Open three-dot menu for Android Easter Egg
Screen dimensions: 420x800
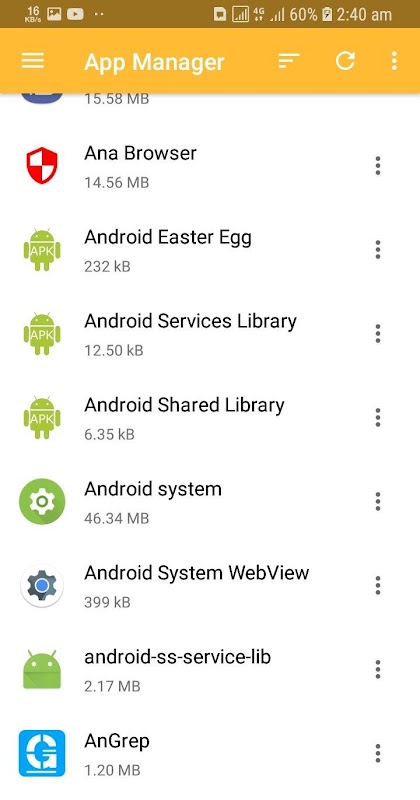click(378, 250)
